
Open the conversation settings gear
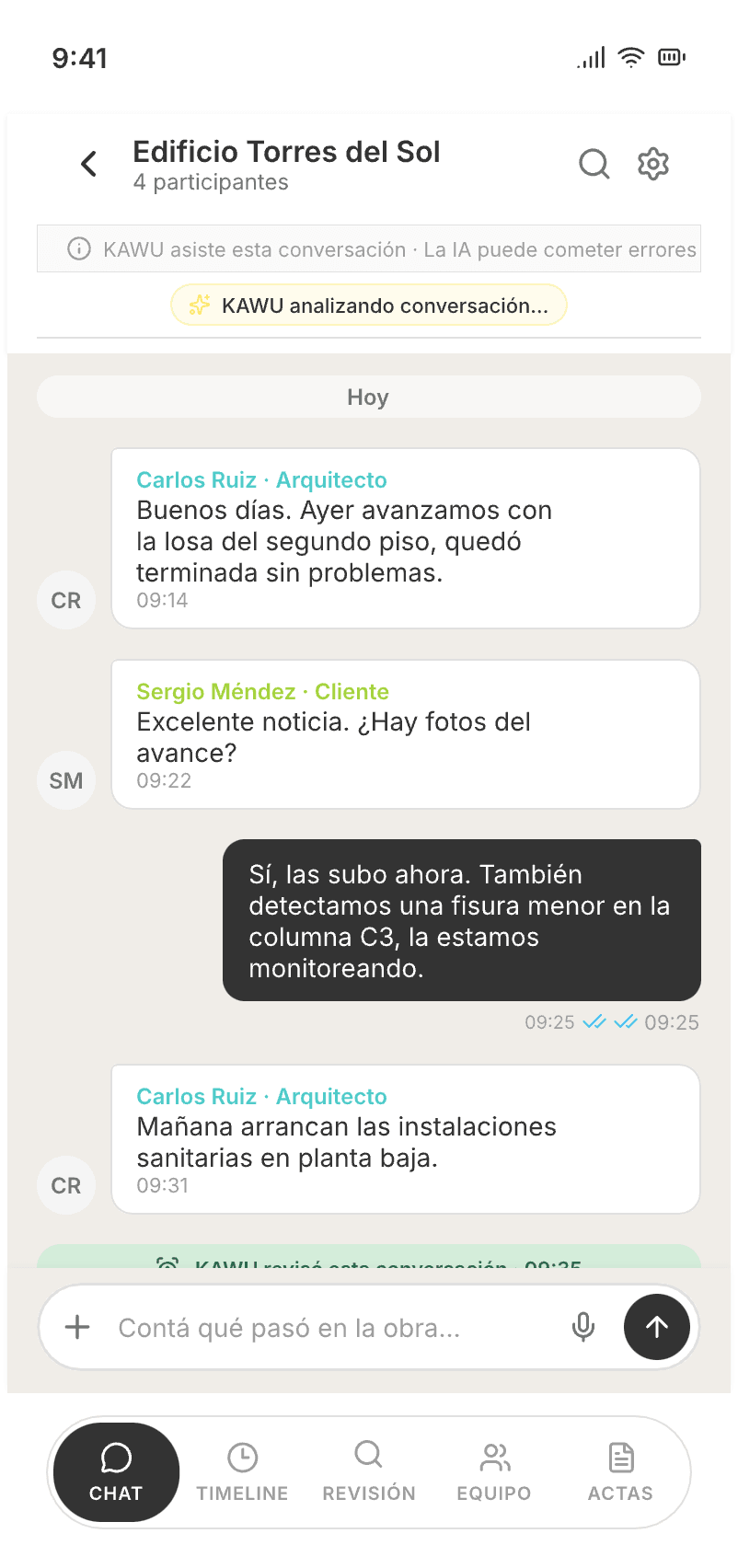tap(653, 163)
